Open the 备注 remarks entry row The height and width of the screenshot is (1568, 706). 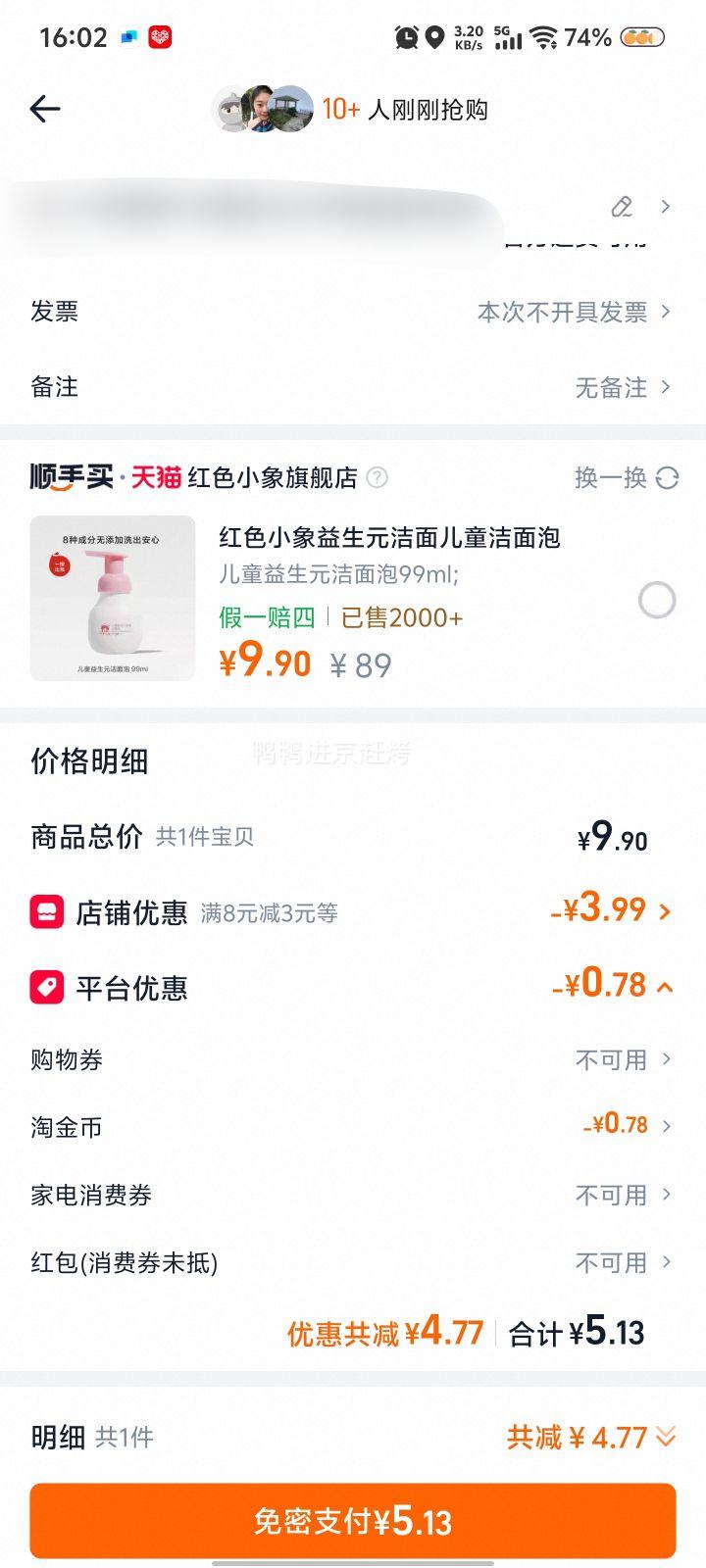point(353,386)
